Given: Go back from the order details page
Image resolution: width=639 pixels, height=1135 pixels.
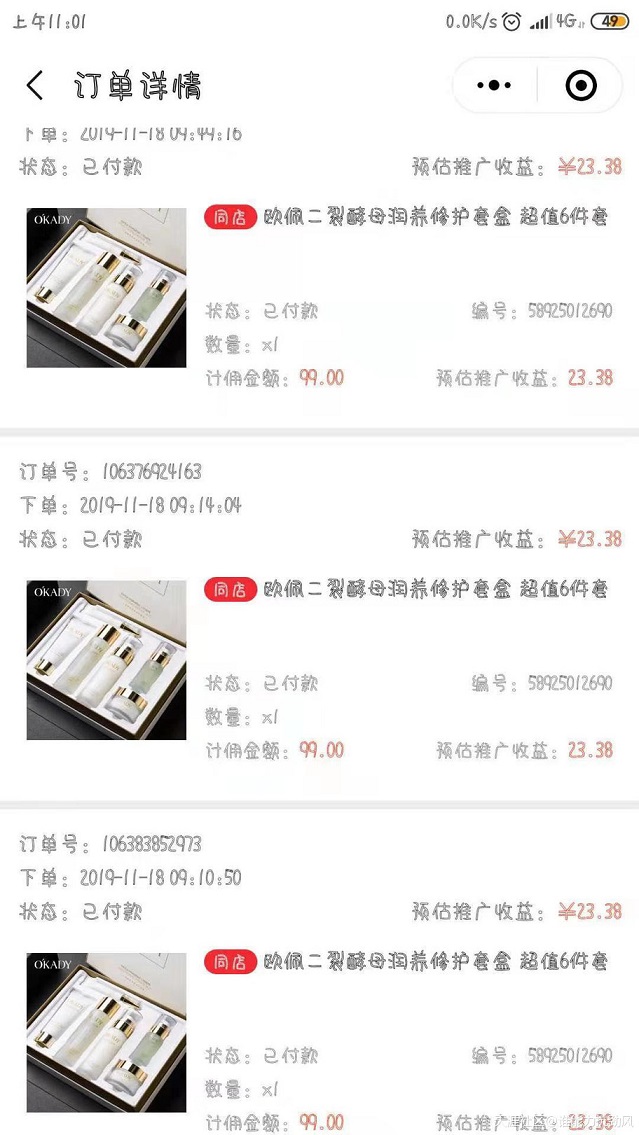Looking at the screenshot, I should 35,86.
